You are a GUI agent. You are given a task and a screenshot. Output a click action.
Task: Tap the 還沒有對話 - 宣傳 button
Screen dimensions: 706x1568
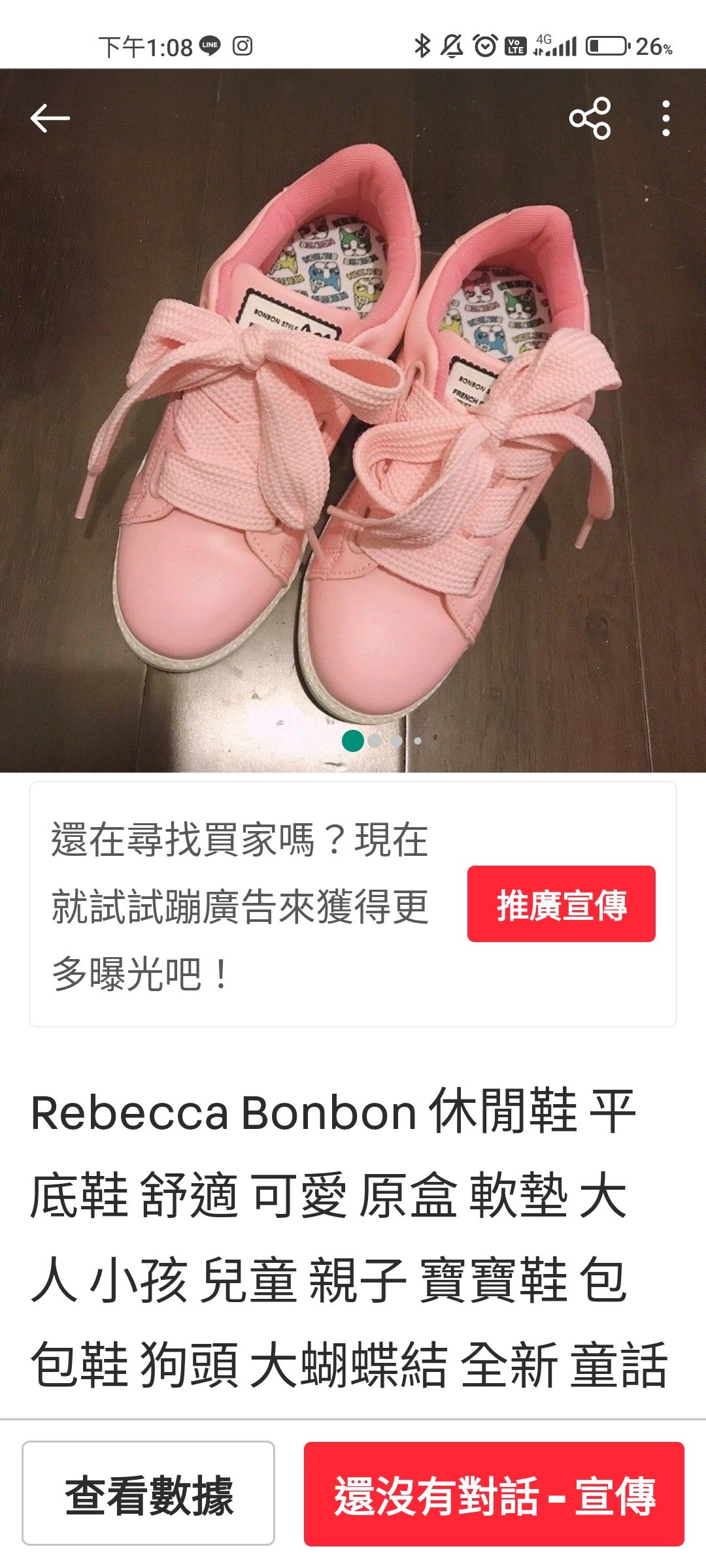tap(494, 1494)
